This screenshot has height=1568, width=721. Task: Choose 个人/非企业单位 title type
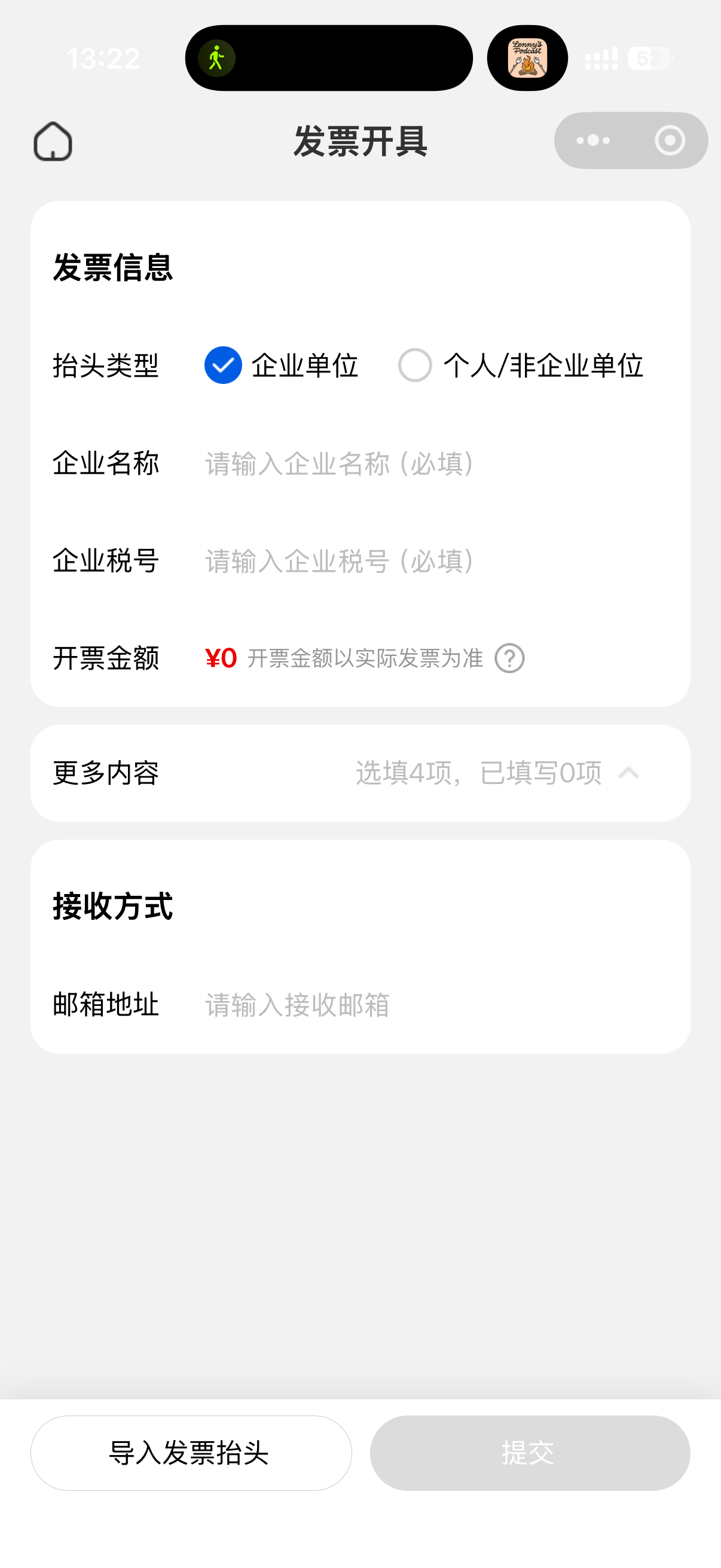(x=415, y=365)
